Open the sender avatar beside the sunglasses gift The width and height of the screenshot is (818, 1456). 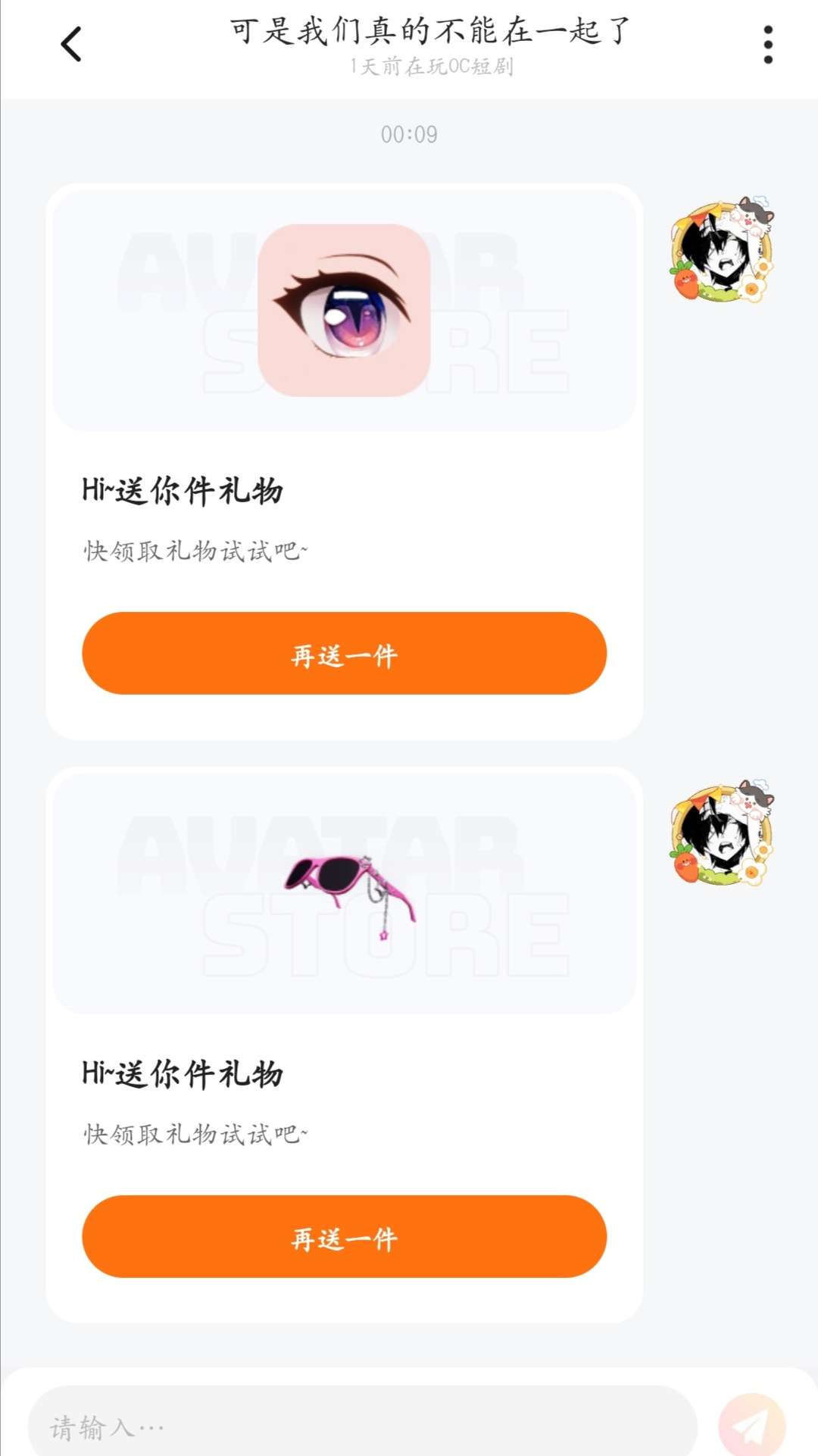click(x=723, y=832)
